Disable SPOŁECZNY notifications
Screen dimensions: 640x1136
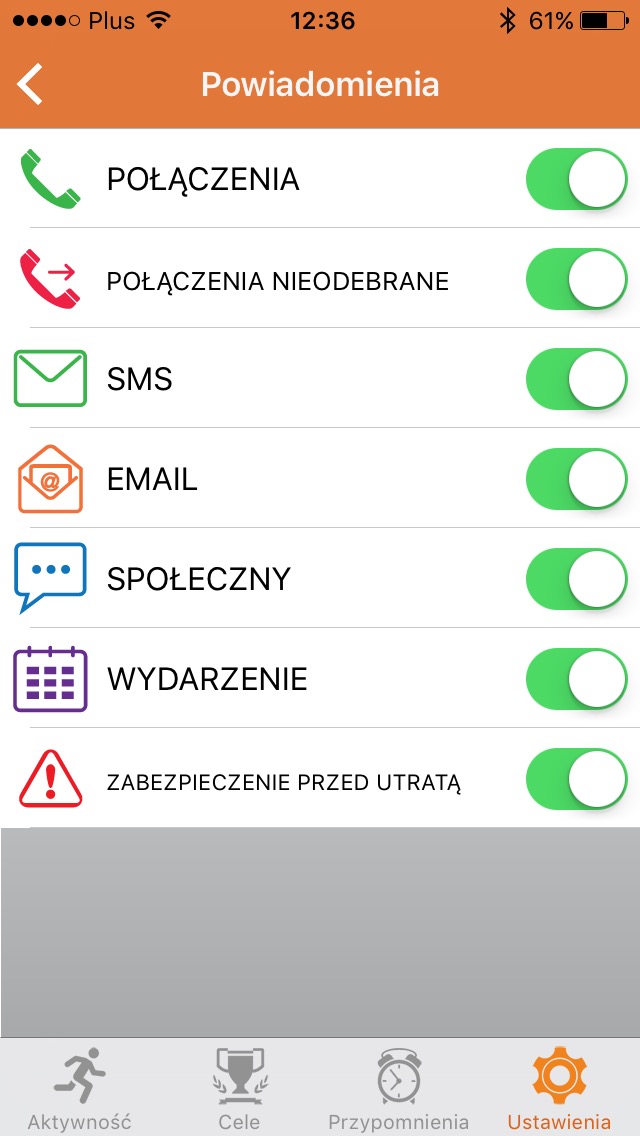[x=576, y=579]
